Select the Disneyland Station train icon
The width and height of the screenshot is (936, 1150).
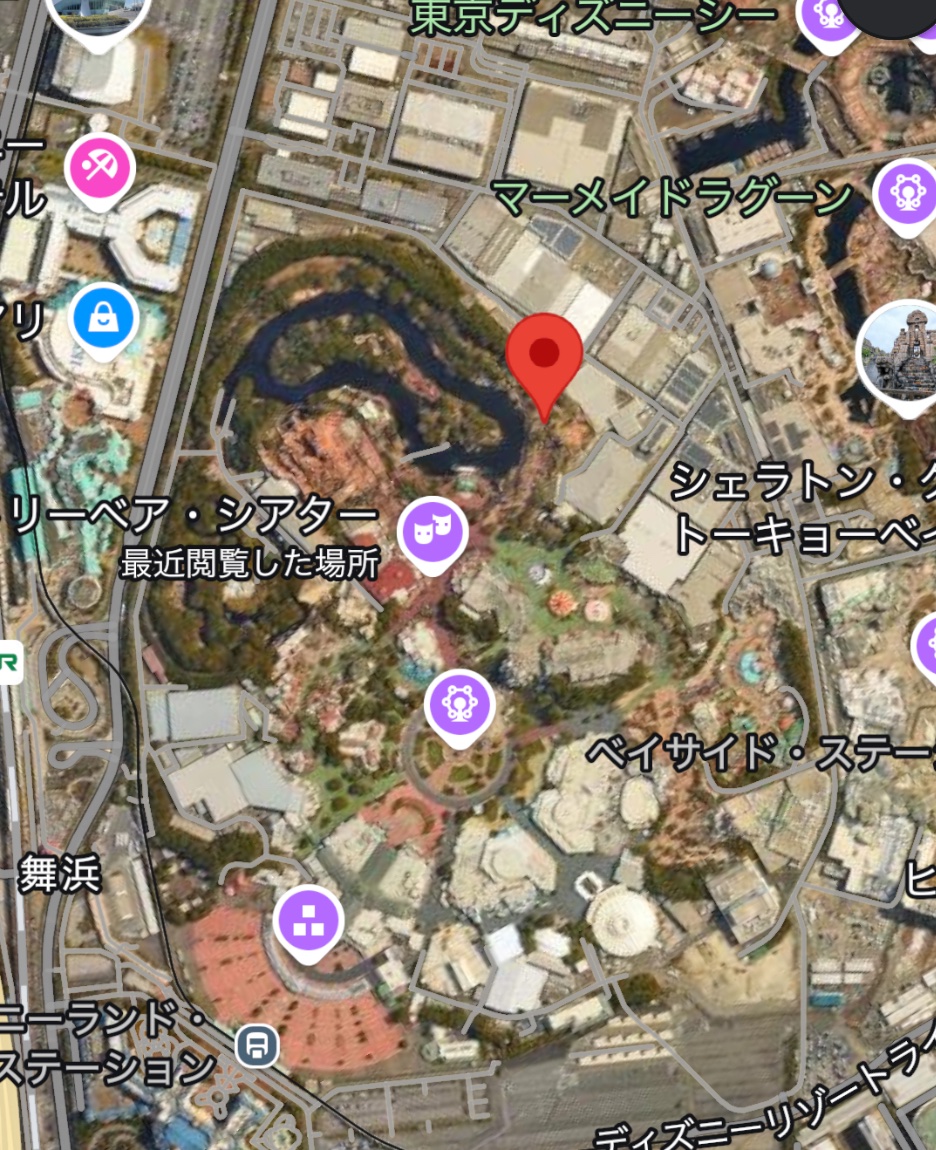coord(257,1046)
